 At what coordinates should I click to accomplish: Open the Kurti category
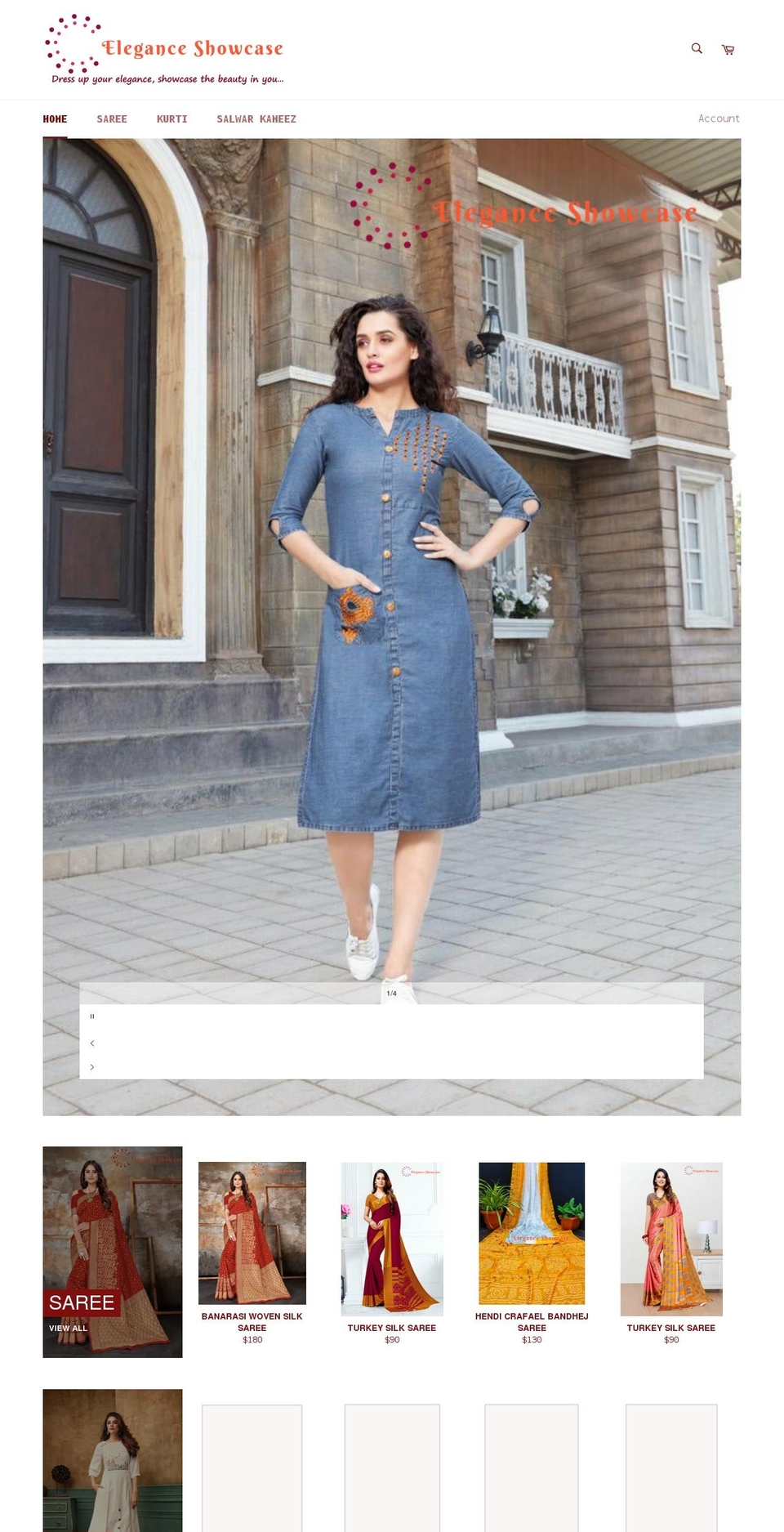171,119
